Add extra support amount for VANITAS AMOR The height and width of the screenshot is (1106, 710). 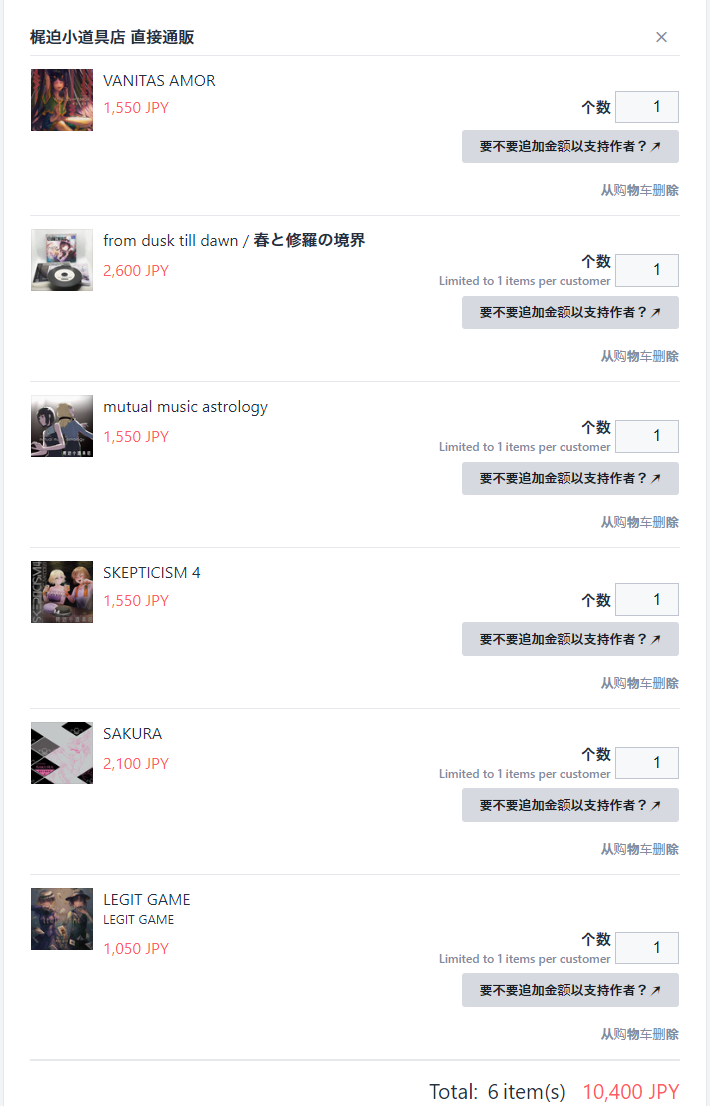(570, 146)
